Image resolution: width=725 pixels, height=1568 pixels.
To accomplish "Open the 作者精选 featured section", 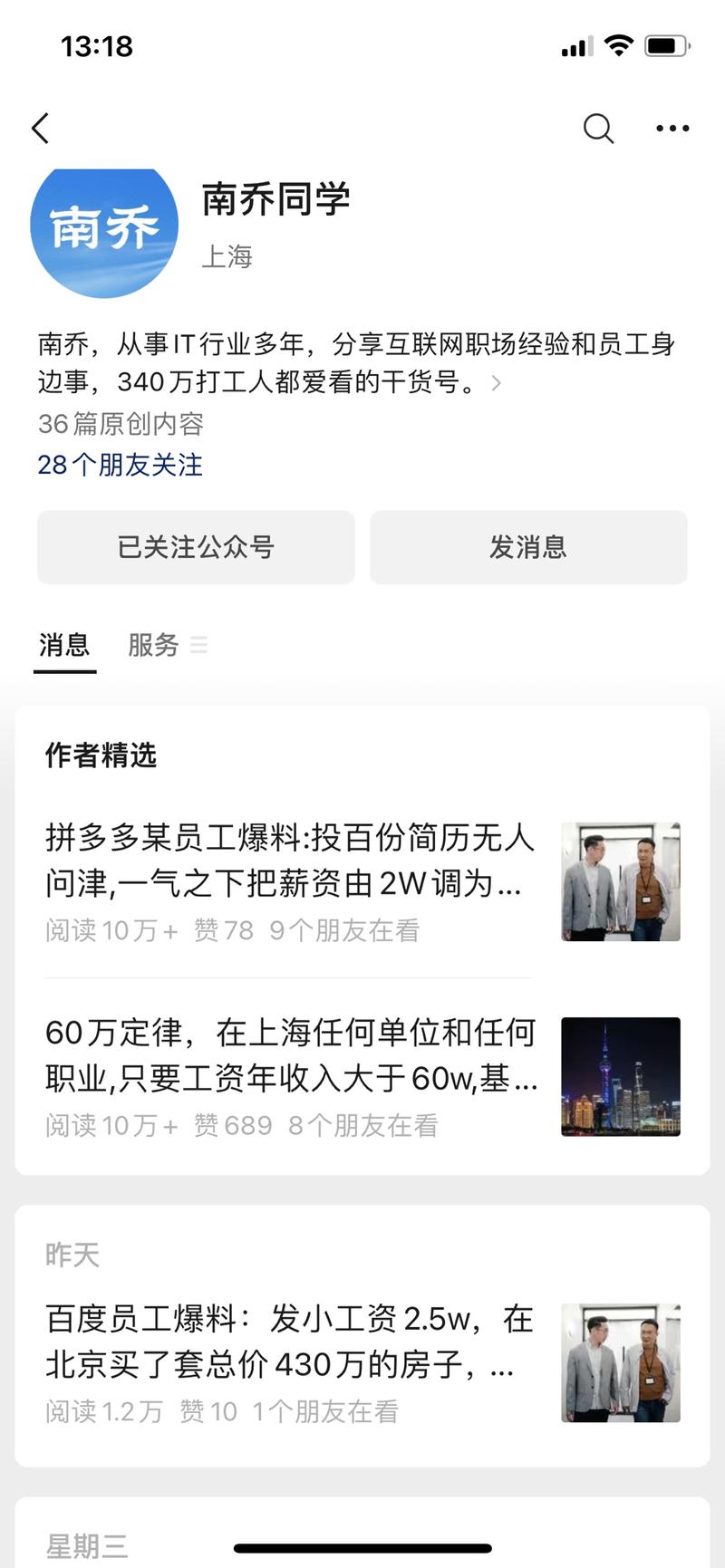I will (x=101, y=755).
